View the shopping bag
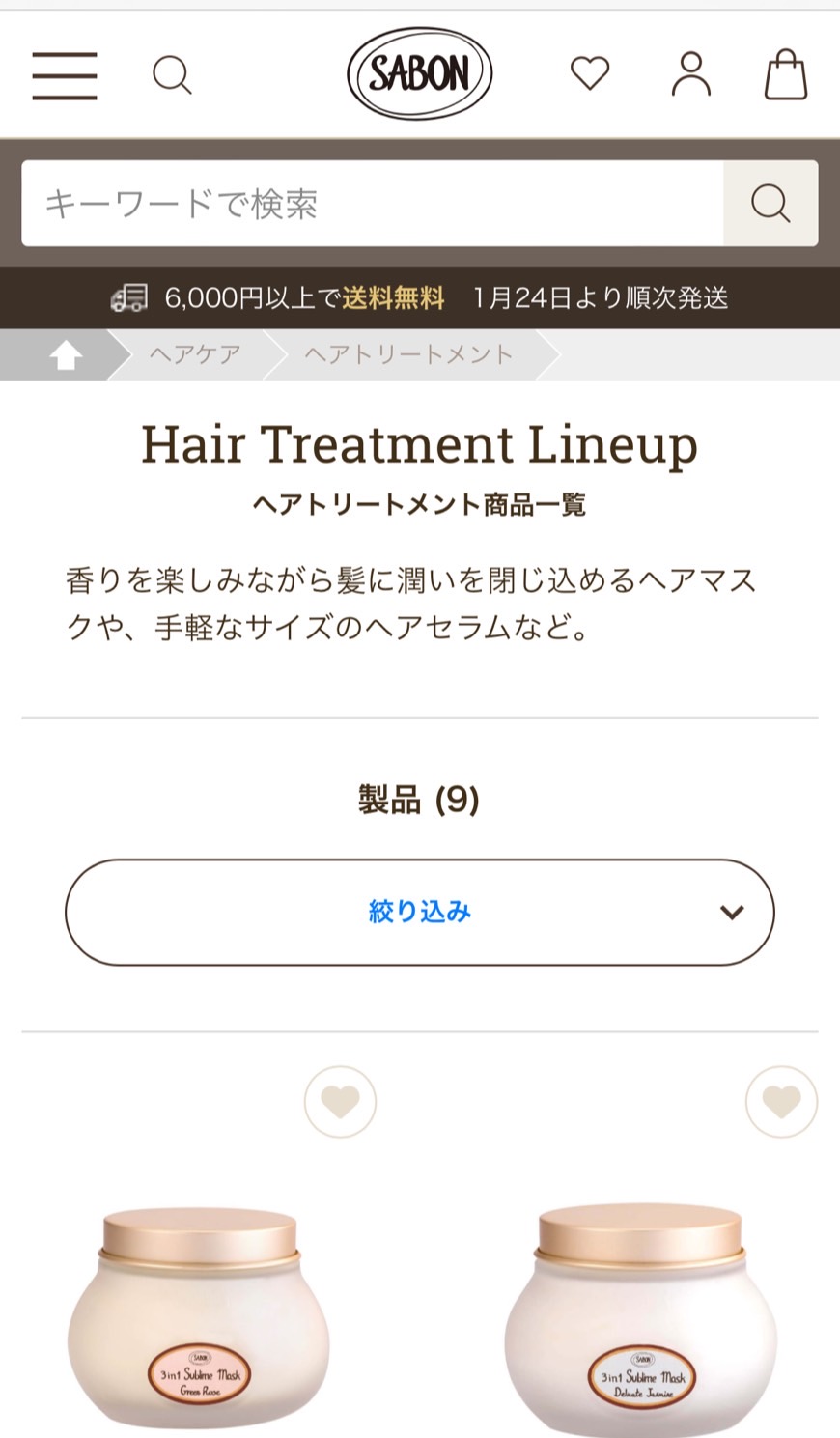The image size is (840, 1438). [x=785, y=74]
